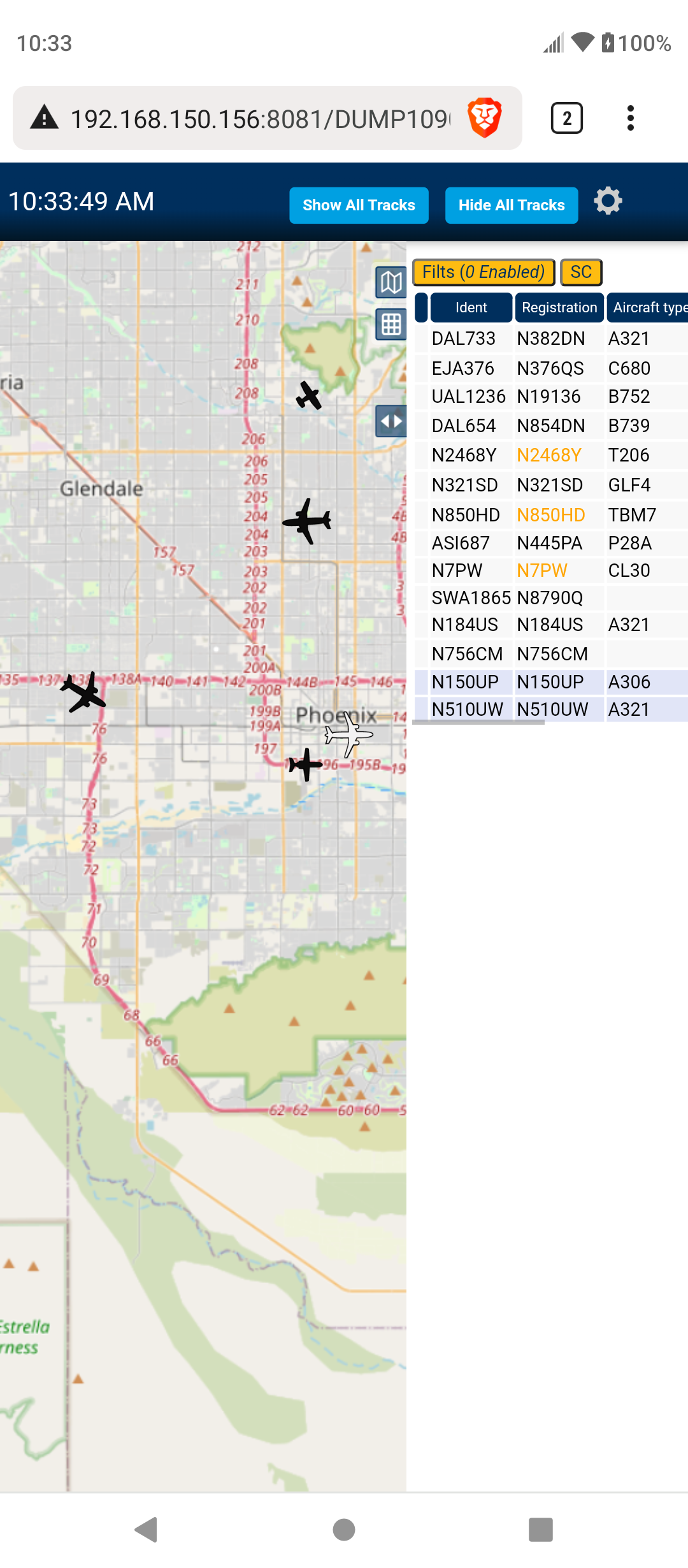This screenshot has height=1568, width=688.
Task: Open the browser overflow menu
Action: pos(631,118)
